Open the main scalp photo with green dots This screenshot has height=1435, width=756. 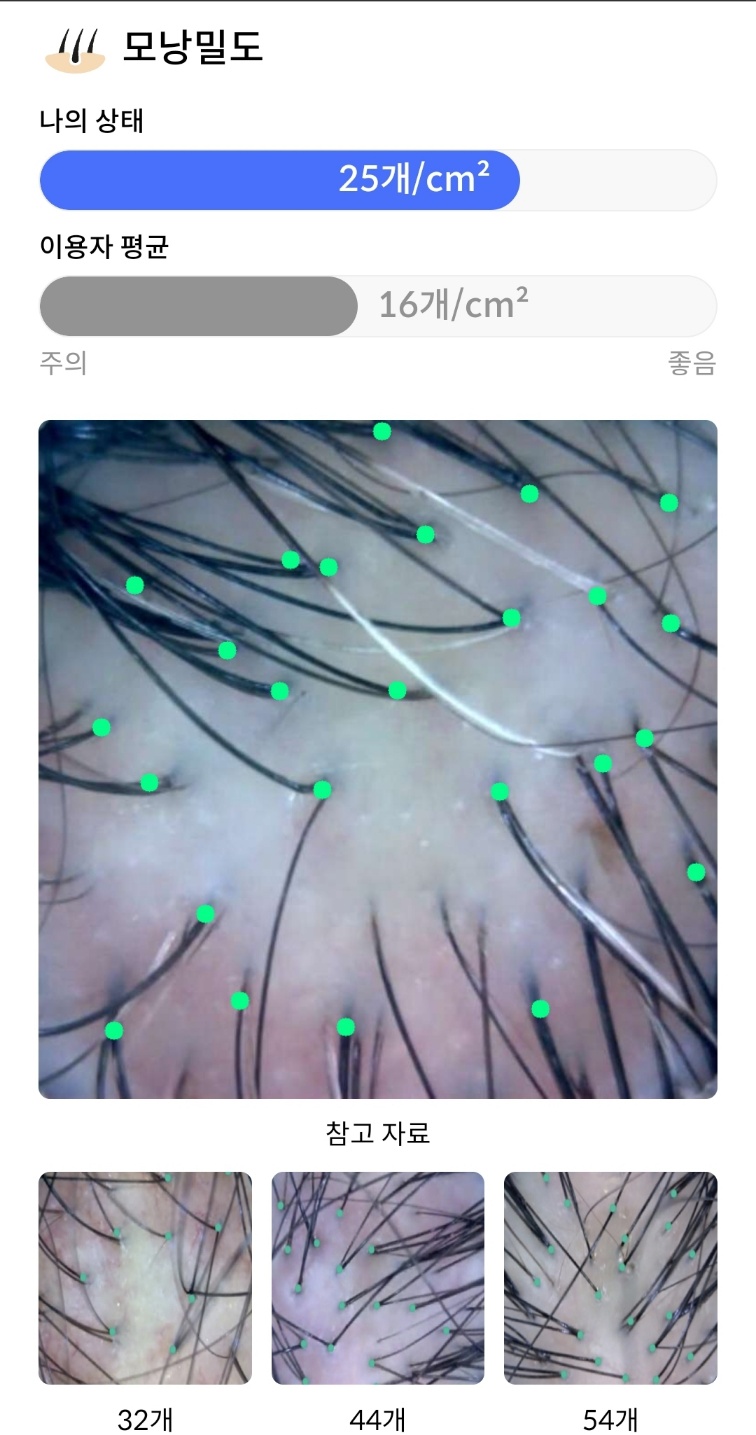coord(378,759)
